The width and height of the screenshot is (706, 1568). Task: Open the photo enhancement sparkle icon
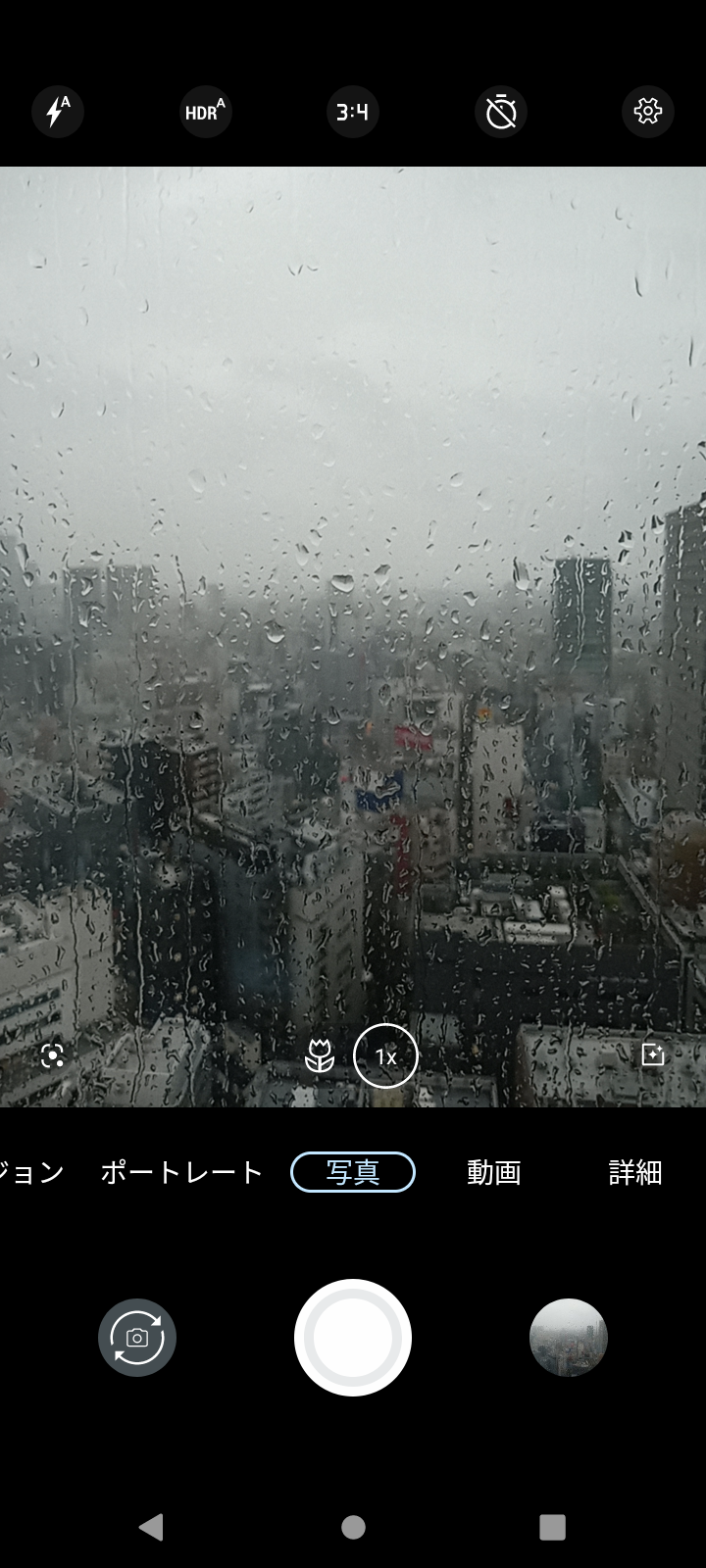pyautogui.click(x=653, y=1054)
